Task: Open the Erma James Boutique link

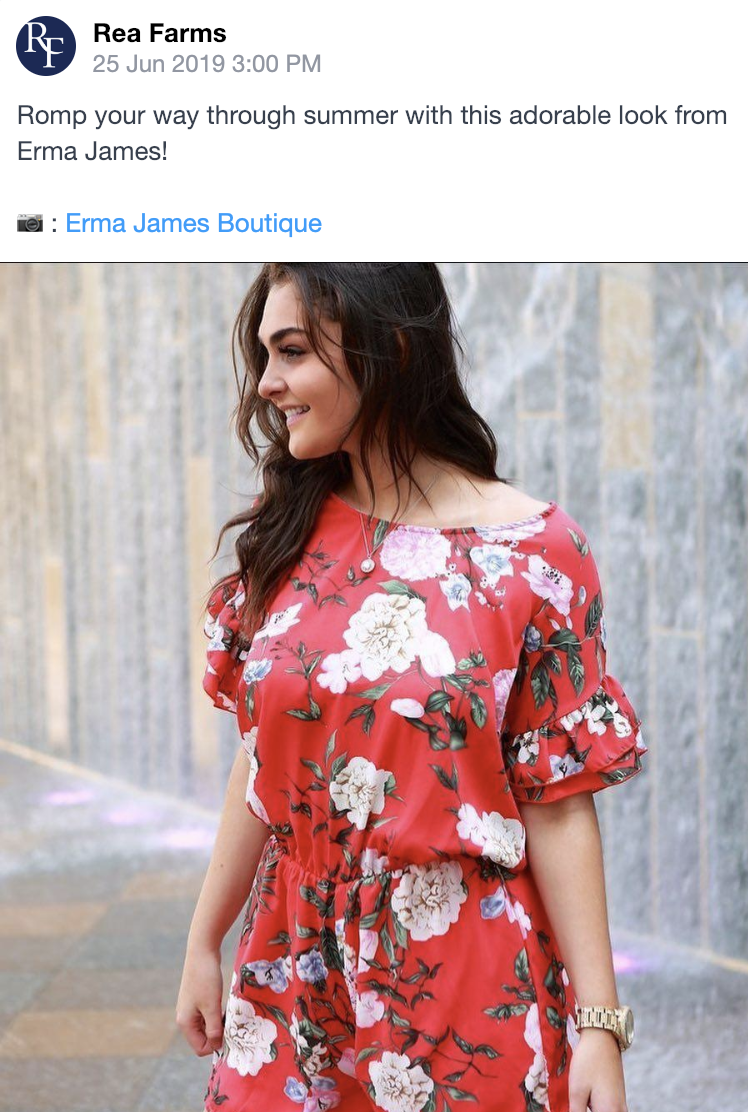Action: 193,223
